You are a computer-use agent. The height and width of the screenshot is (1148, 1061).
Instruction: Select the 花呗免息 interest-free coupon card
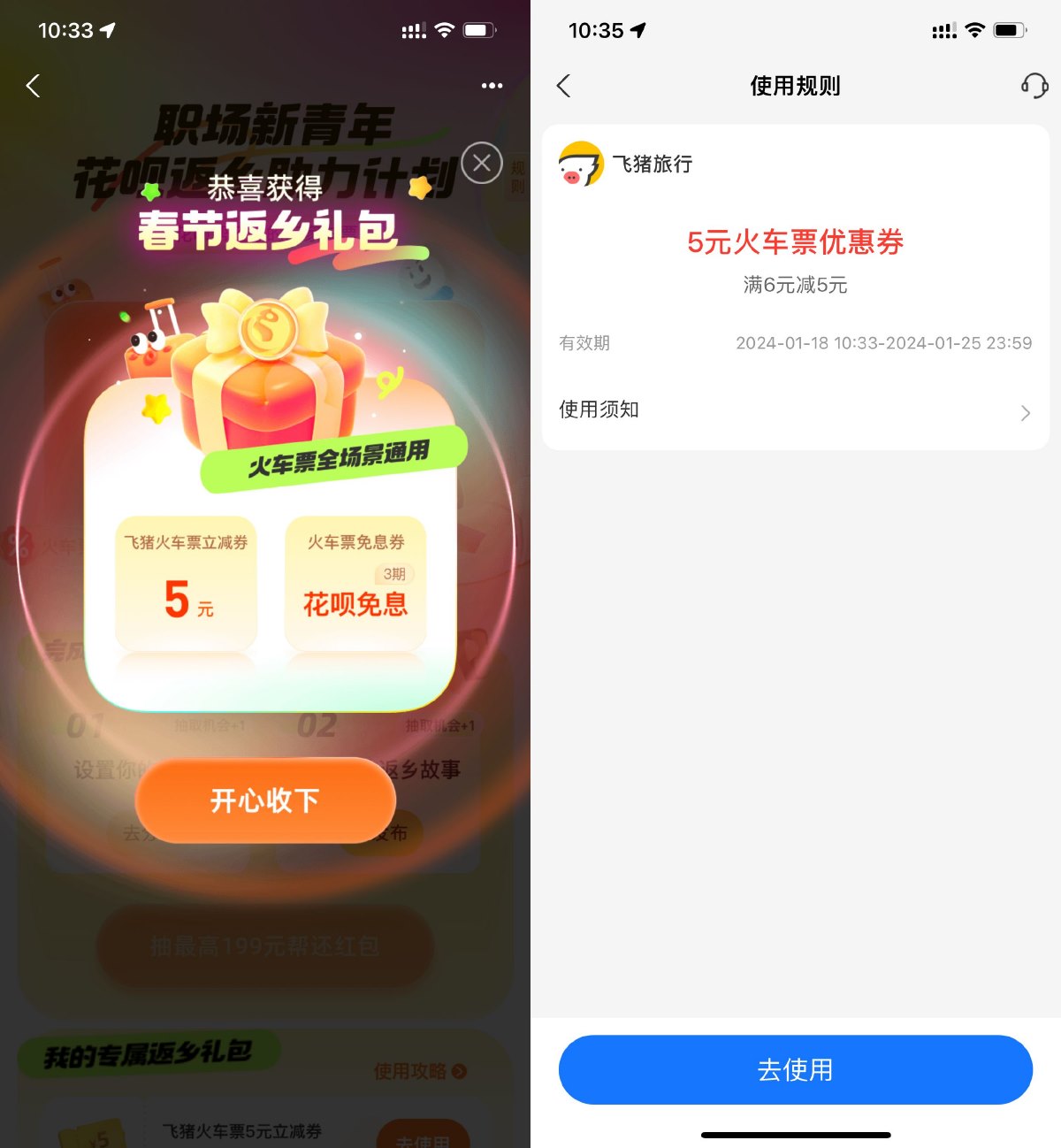coord(355,579)
